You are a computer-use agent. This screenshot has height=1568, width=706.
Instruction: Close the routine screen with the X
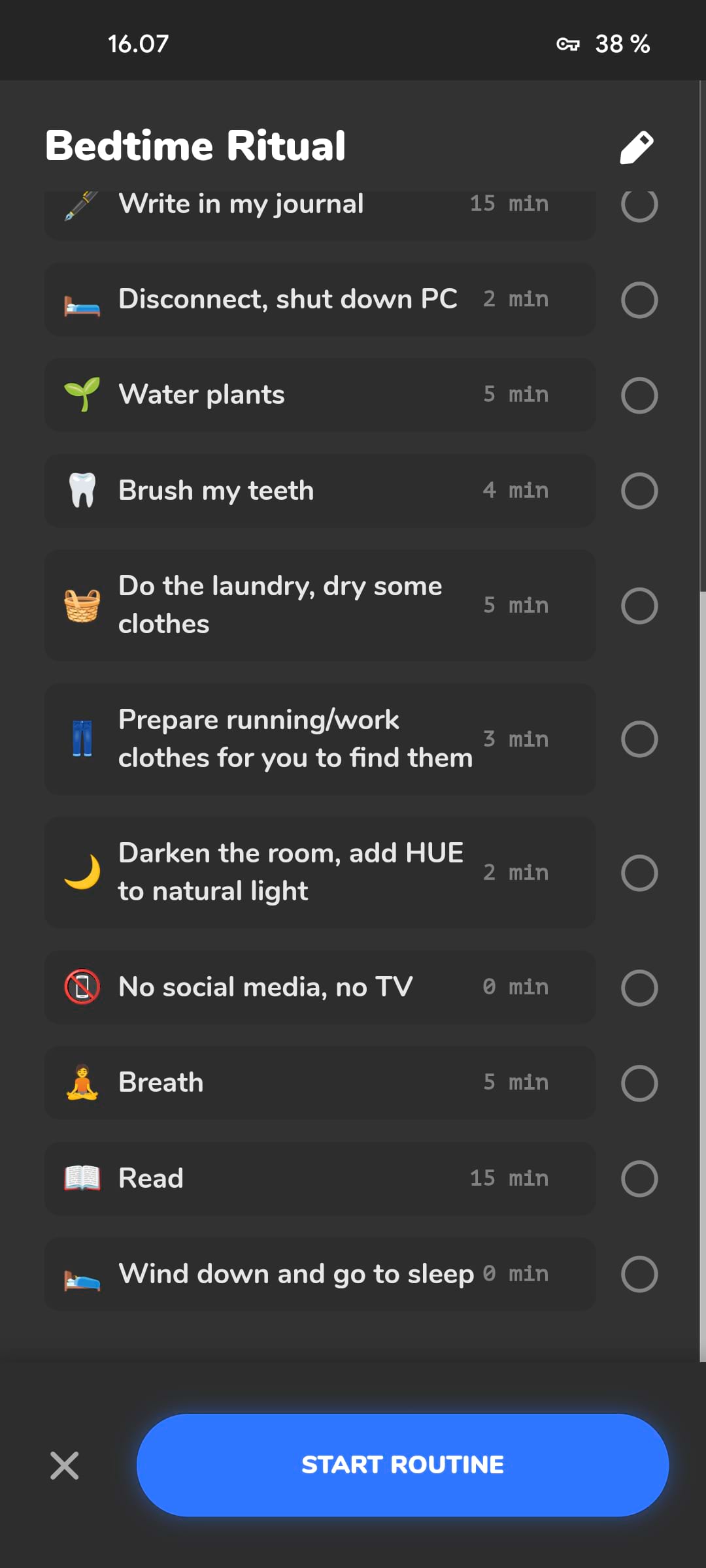tap(65, 1465)
